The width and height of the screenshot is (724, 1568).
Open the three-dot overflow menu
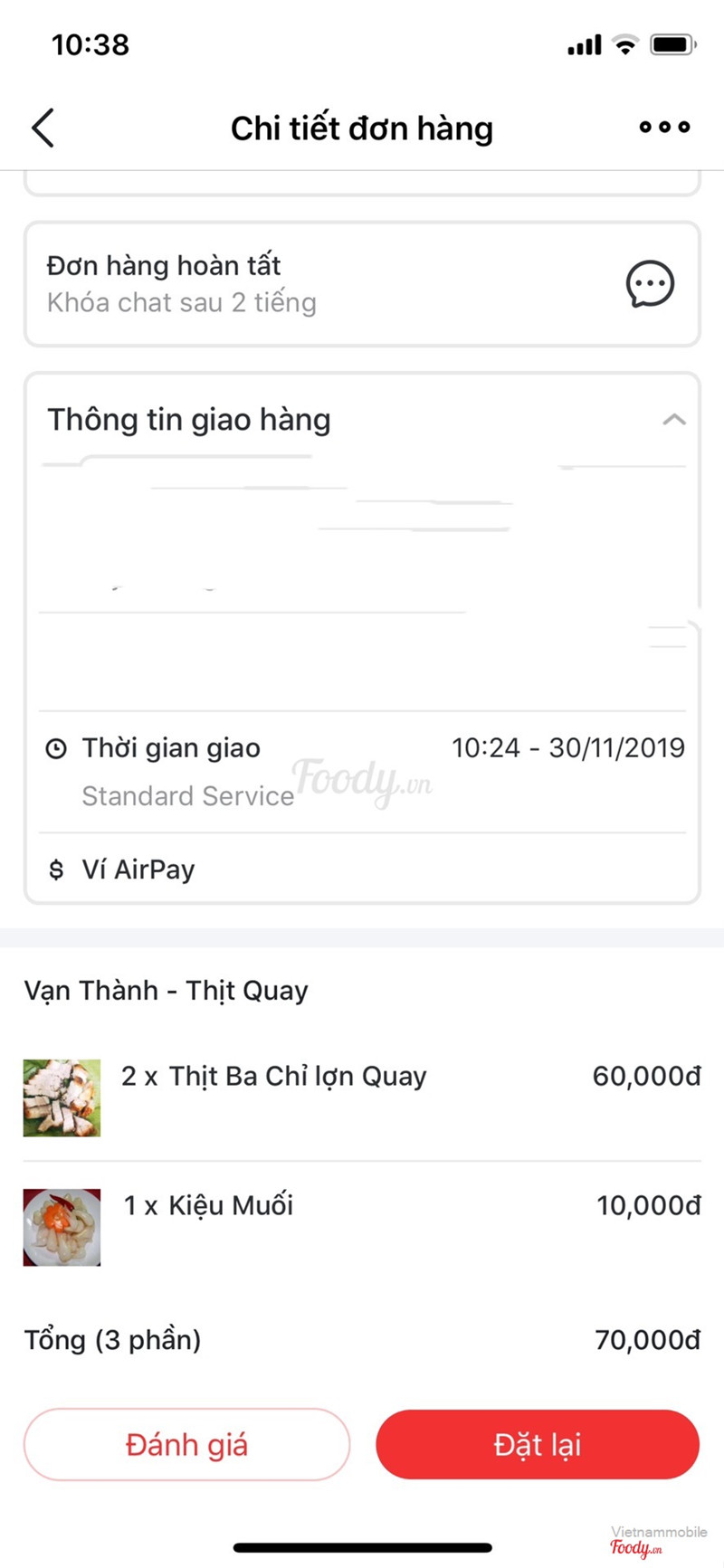click(x=664, y=128)
